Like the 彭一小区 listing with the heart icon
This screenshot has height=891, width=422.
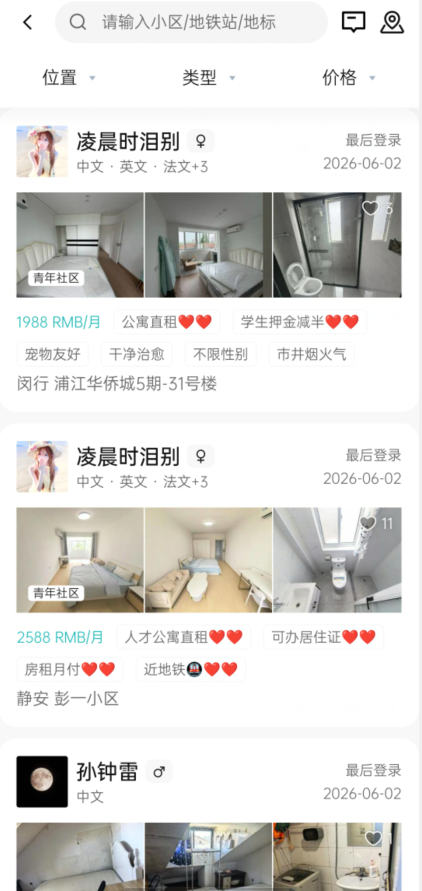click(368, 523)
